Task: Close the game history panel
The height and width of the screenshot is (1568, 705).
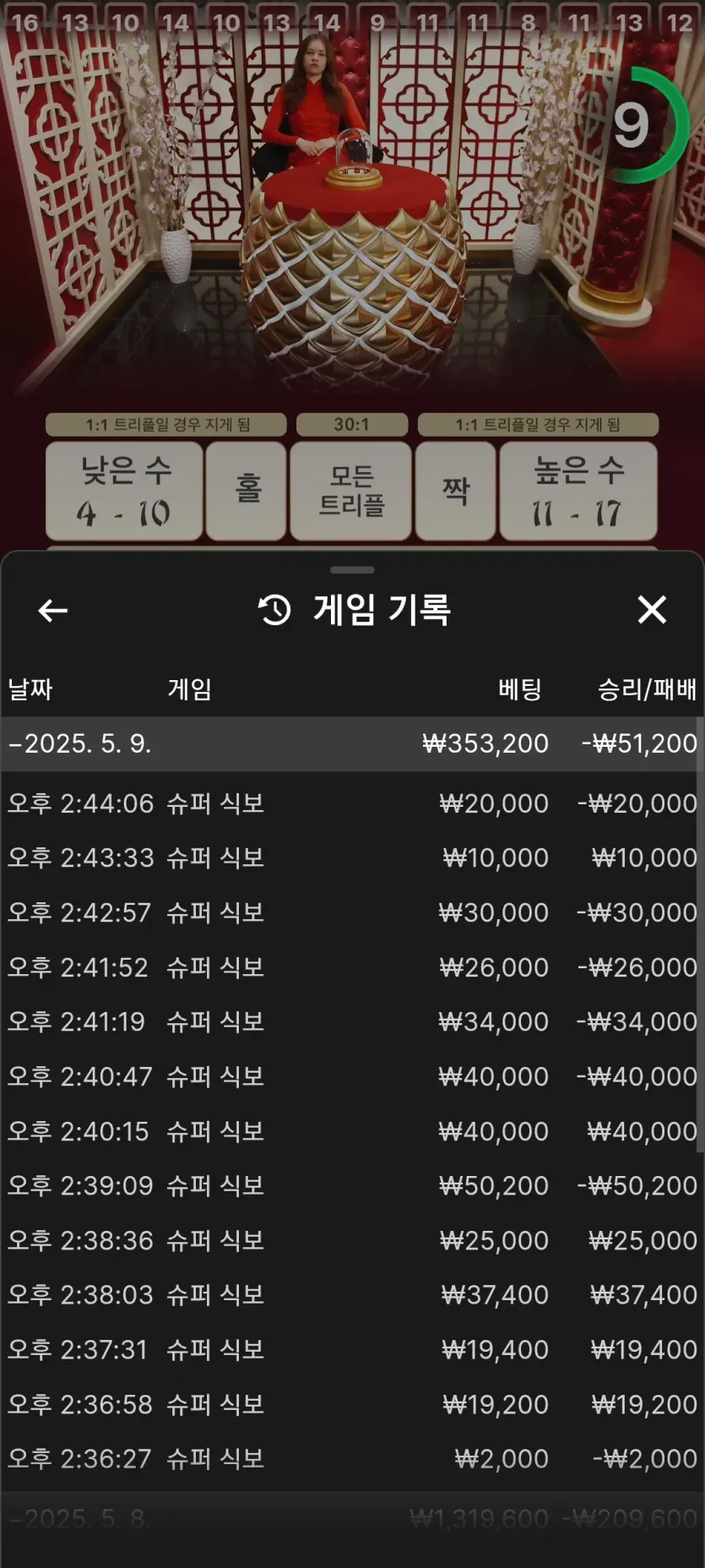Action: (x=652, y=609)
